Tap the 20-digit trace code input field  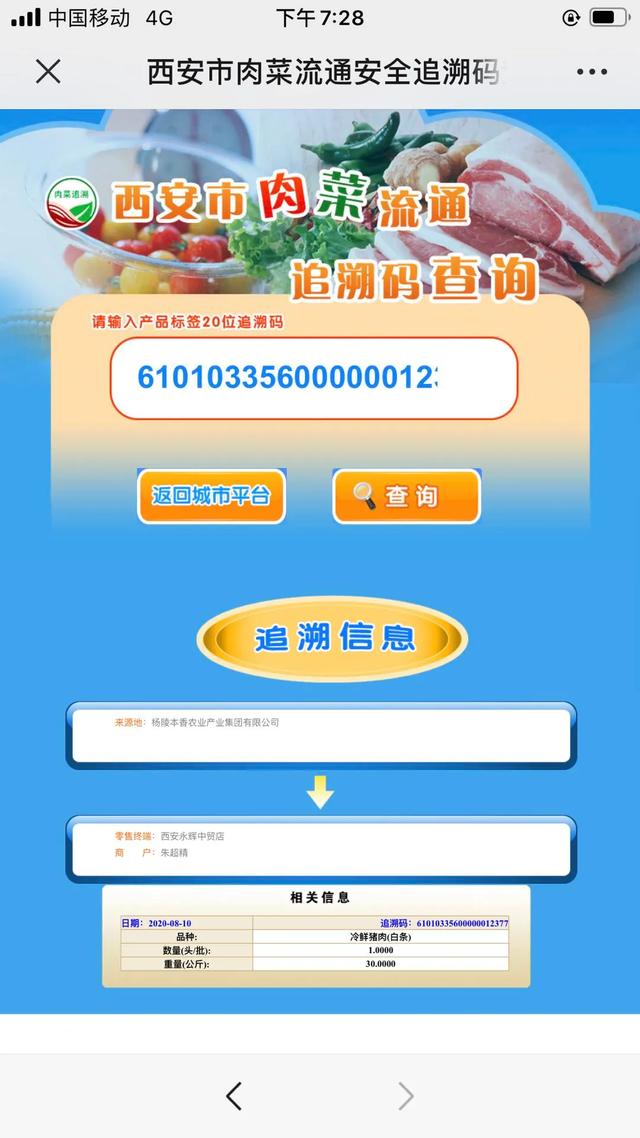pyautogui.click(x=313, y=378)
